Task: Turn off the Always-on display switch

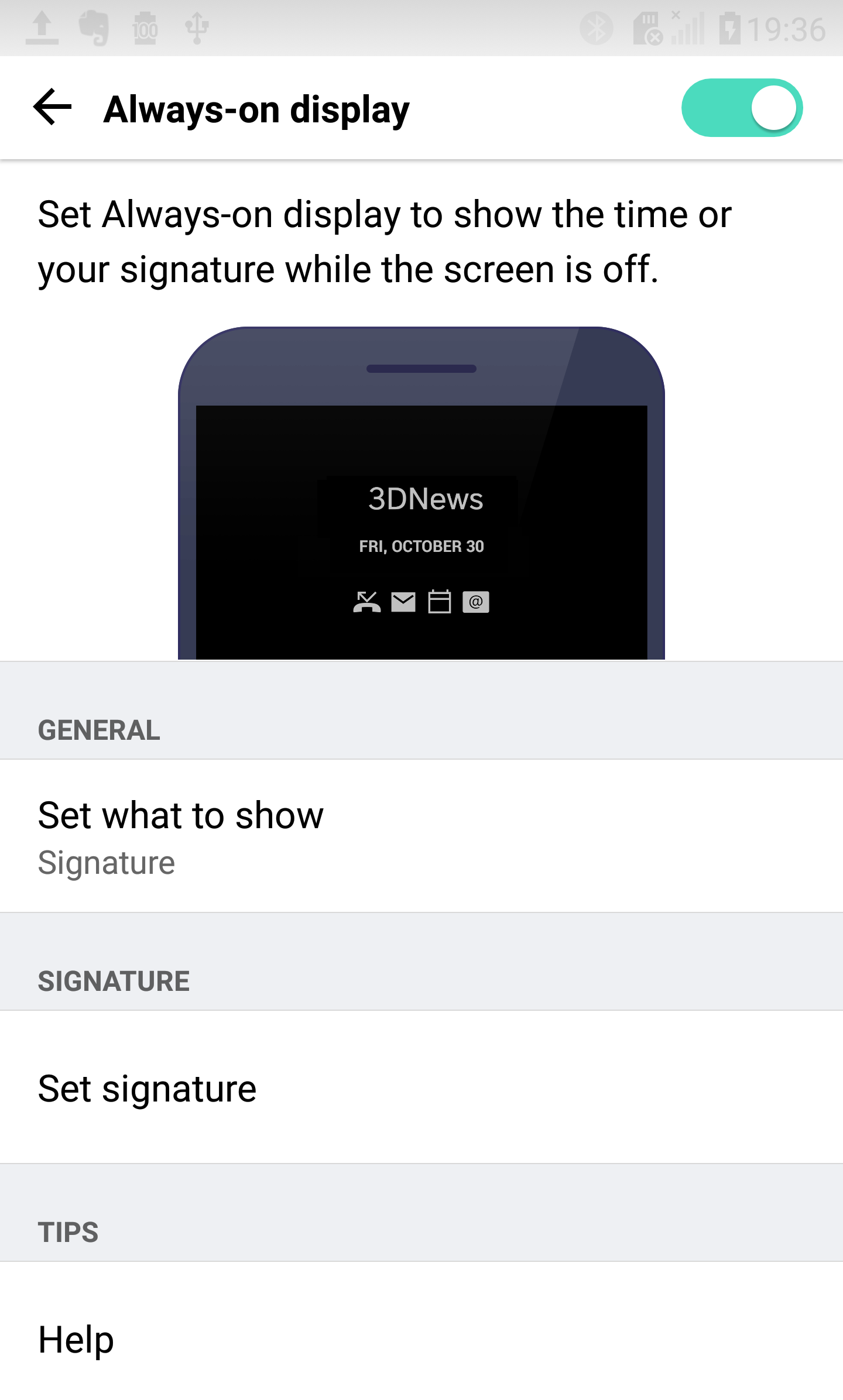Action: coord(742,108)
